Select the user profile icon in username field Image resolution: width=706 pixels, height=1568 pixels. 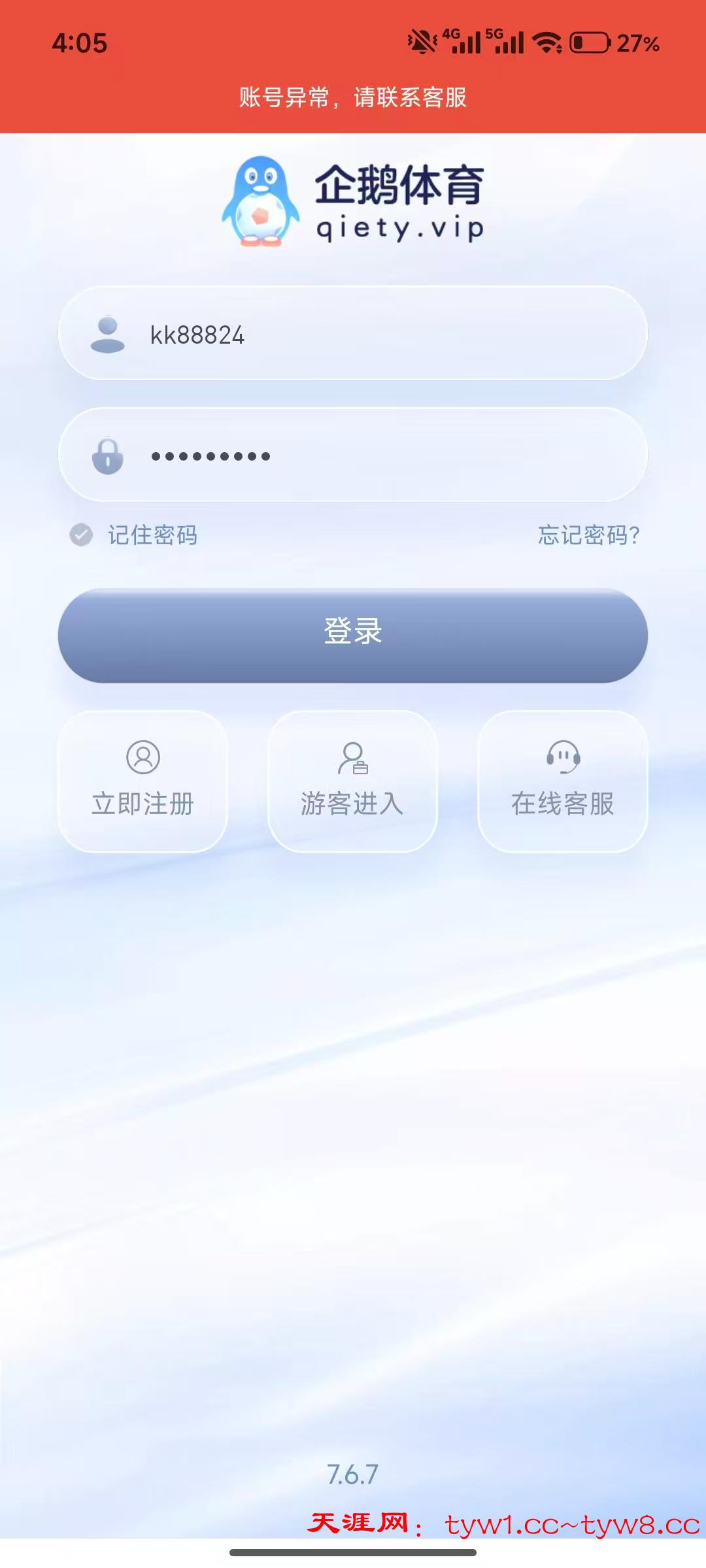click(109, 335)
